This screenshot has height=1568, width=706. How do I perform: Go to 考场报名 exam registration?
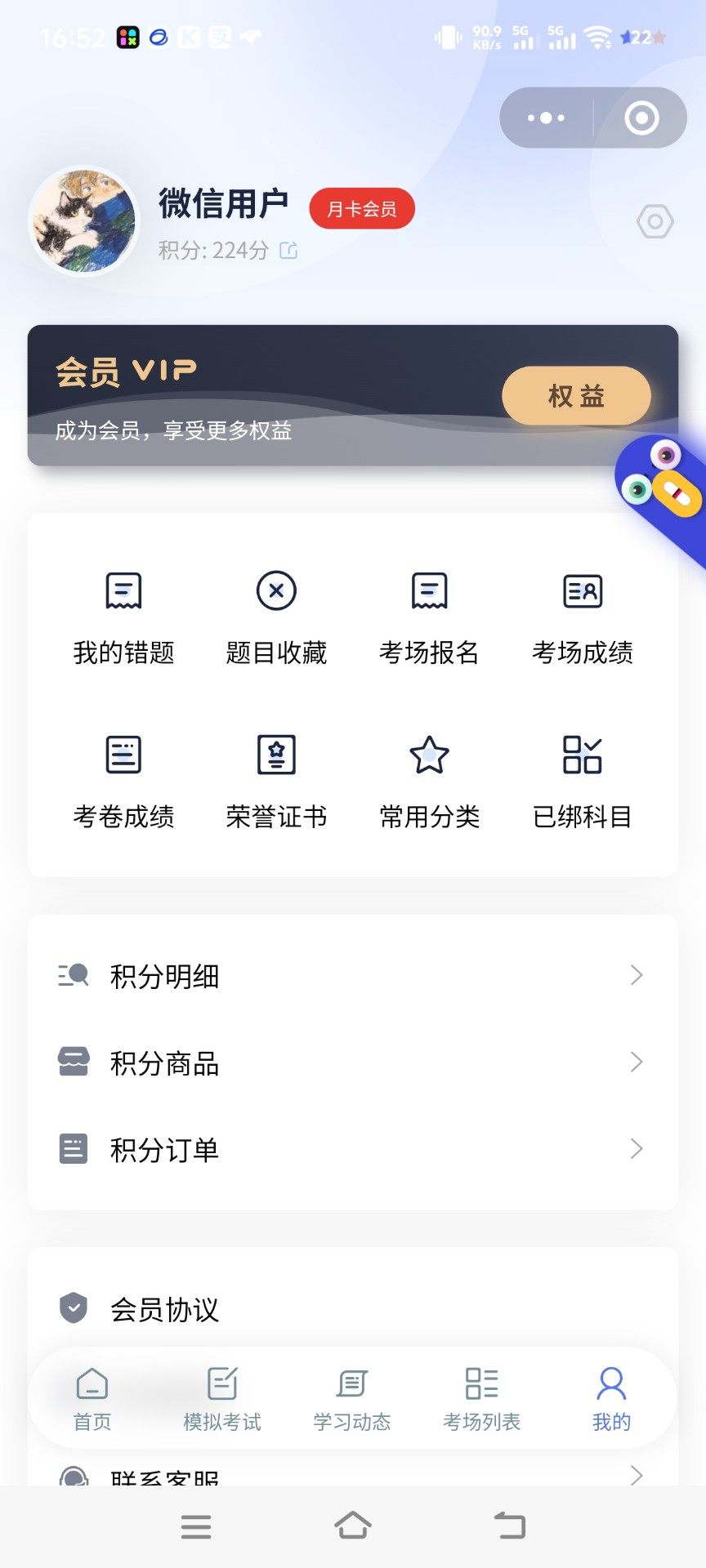click(x=429, y=617)
